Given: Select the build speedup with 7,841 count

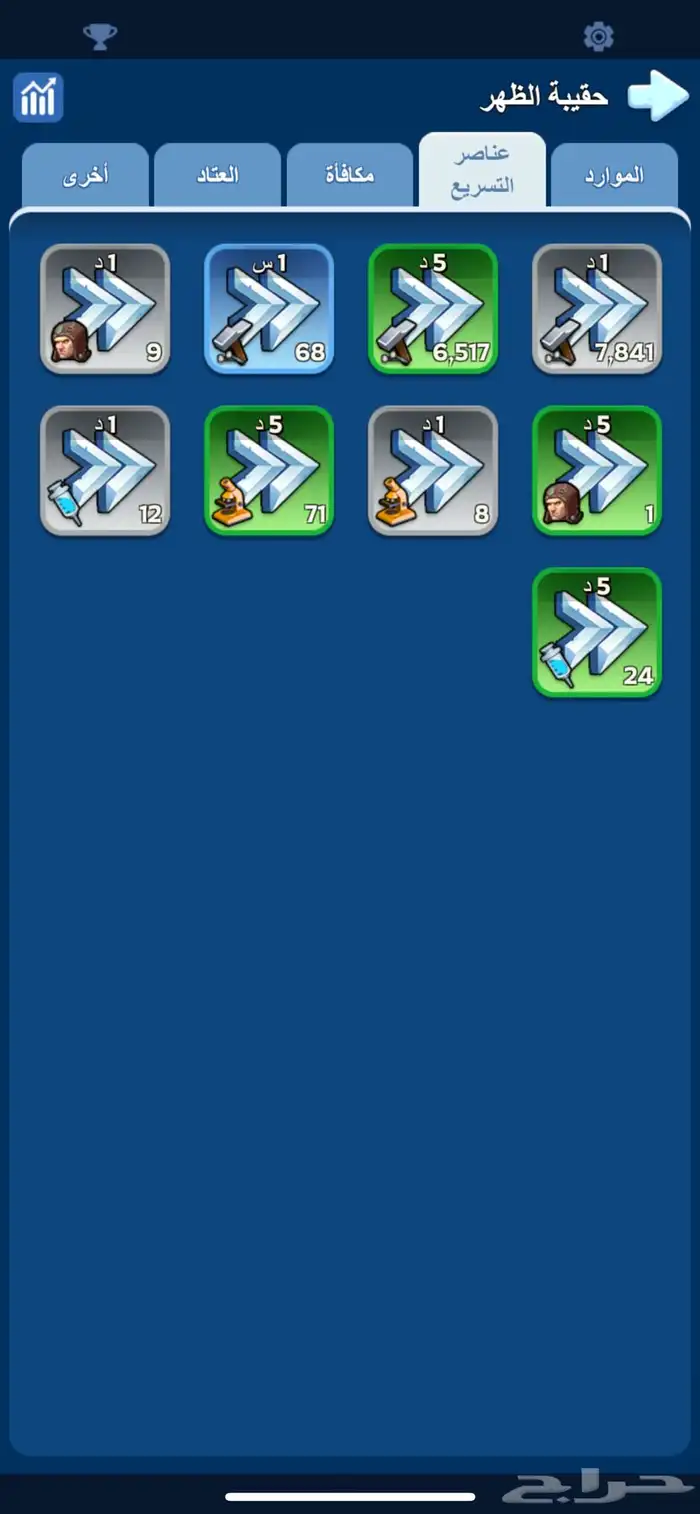Looking at the screenshot, I should (597, 309).
